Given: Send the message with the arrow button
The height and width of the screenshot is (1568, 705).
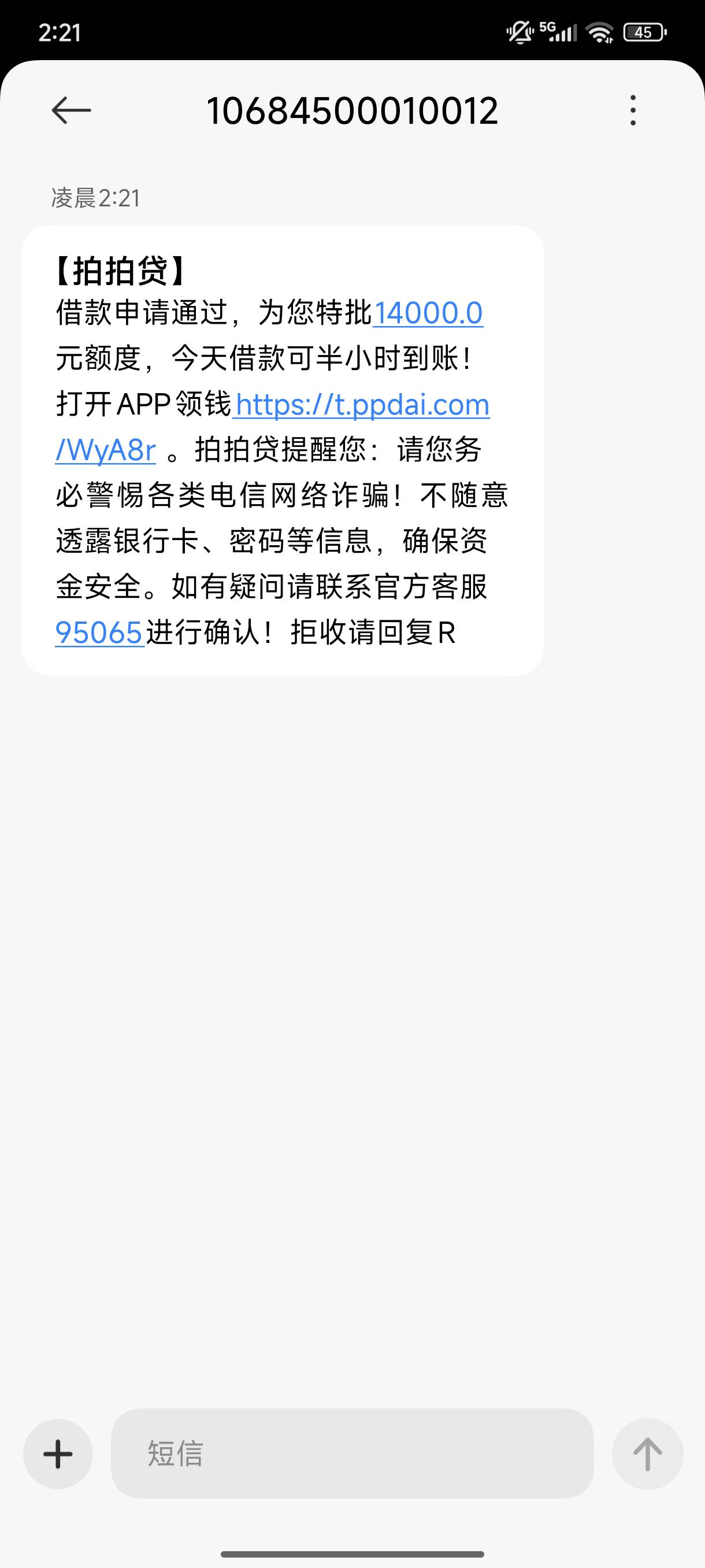Looking at the screenshot, I should pyautogui.click(x=647, y=1454).
